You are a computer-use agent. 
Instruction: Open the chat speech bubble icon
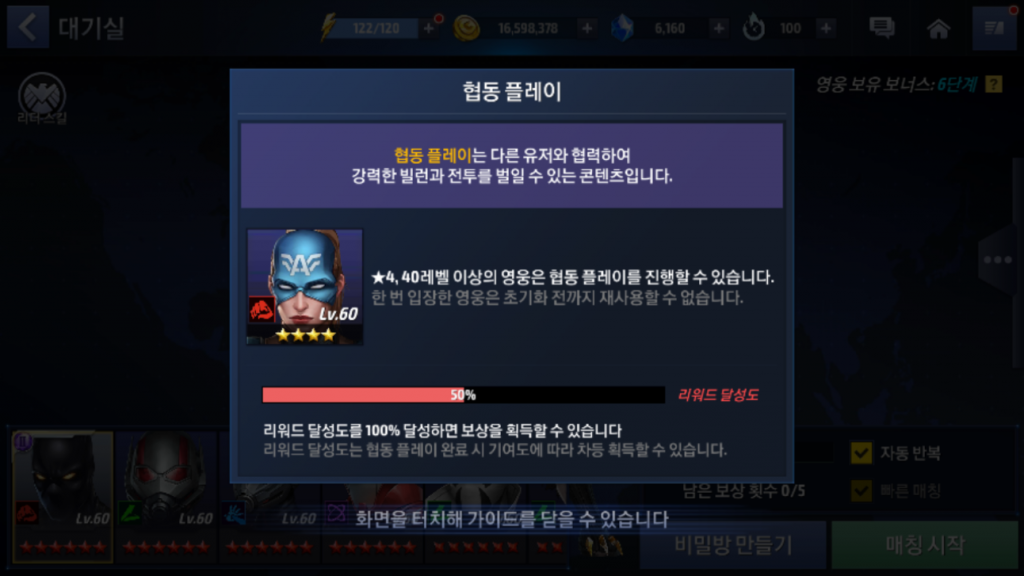coord(881,28)
